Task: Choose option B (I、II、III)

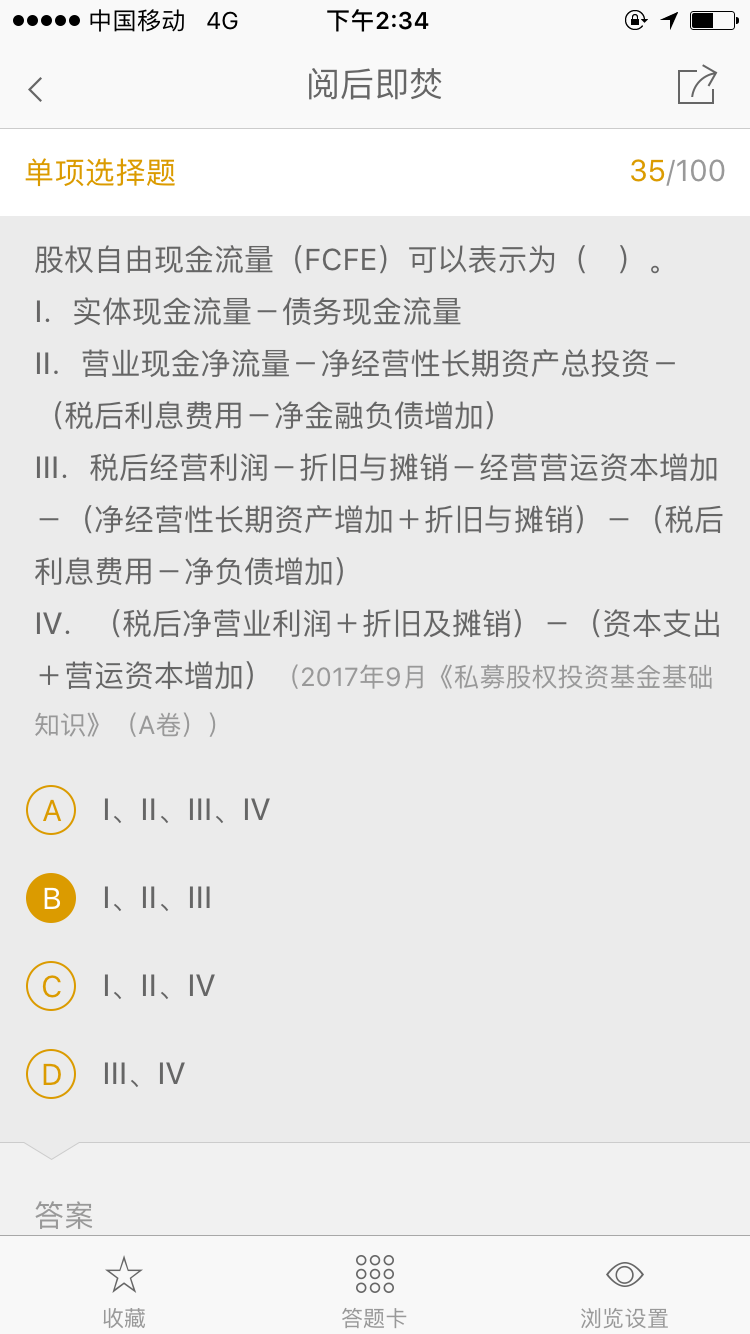Action: 51,898
